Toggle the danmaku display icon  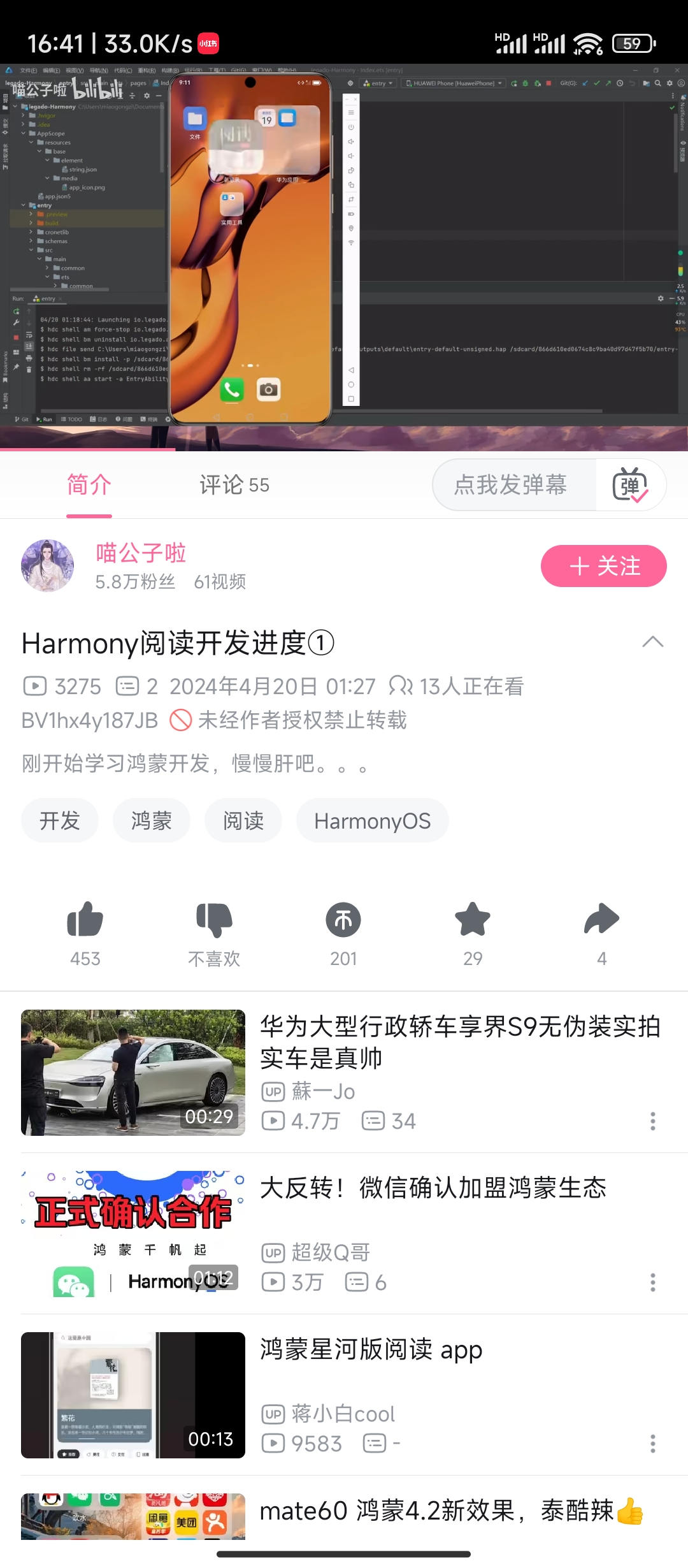click(x=629, y=485)
